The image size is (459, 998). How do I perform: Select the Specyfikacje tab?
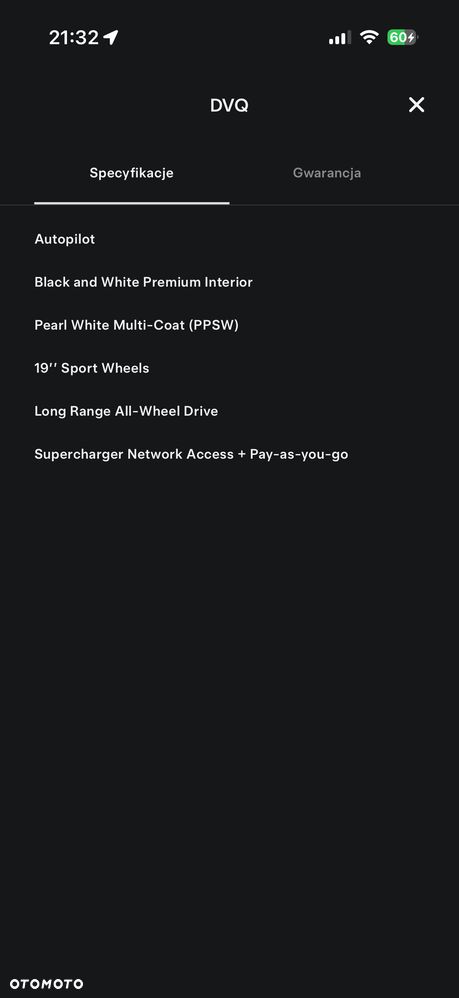coord(132,173)
